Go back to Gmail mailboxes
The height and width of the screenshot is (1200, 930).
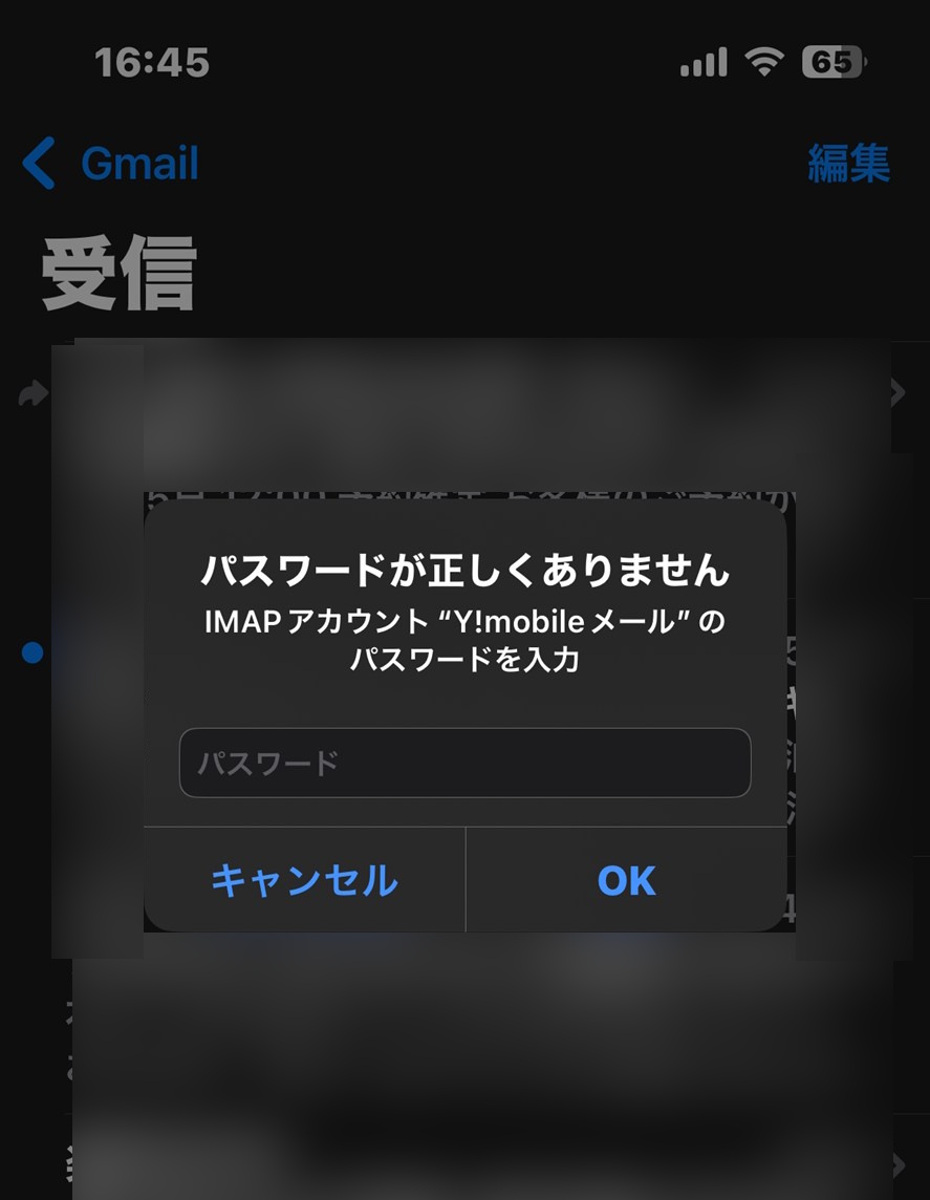(110, 164)
